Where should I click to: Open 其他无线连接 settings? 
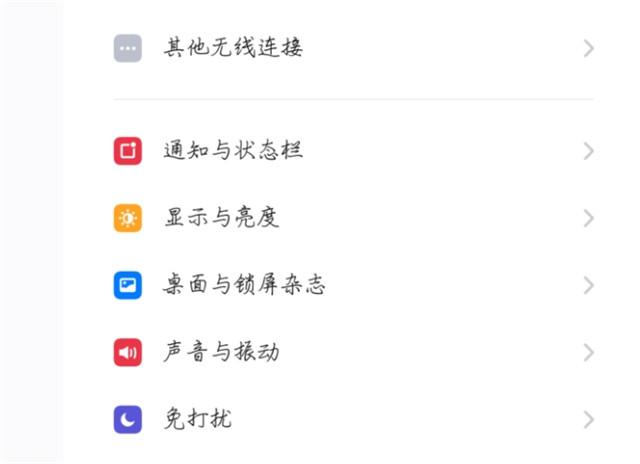[233, 47]
